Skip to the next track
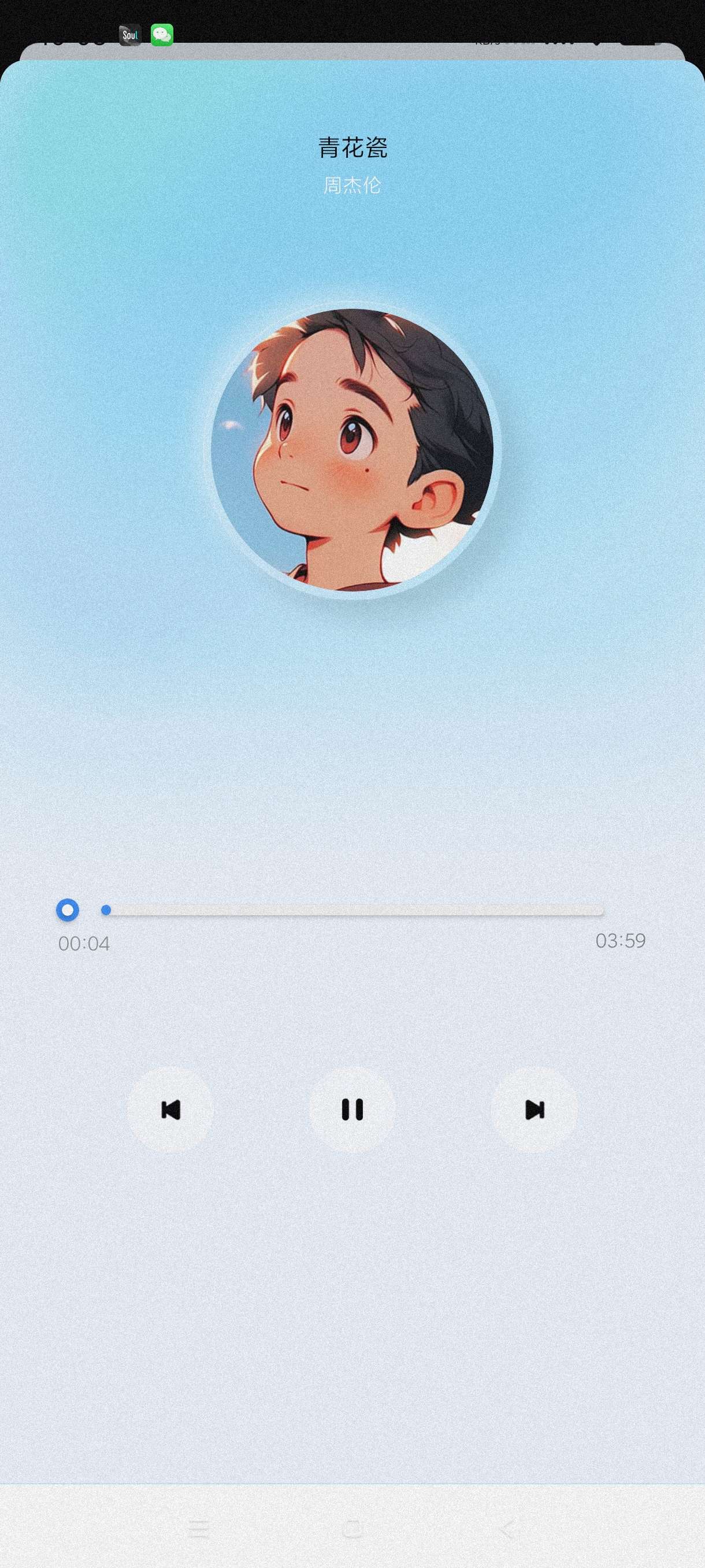The image size is (705, 1568). coord(534,1110)
